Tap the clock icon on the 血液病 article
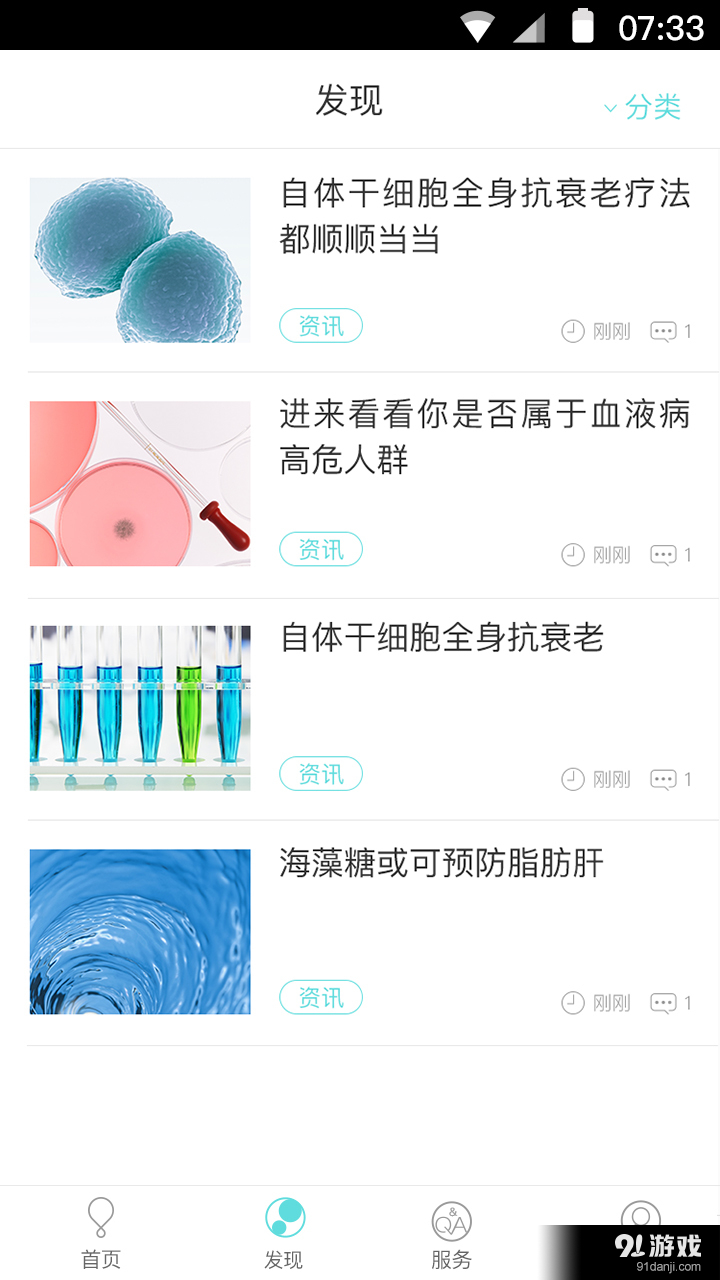 (x=573, y=554)
